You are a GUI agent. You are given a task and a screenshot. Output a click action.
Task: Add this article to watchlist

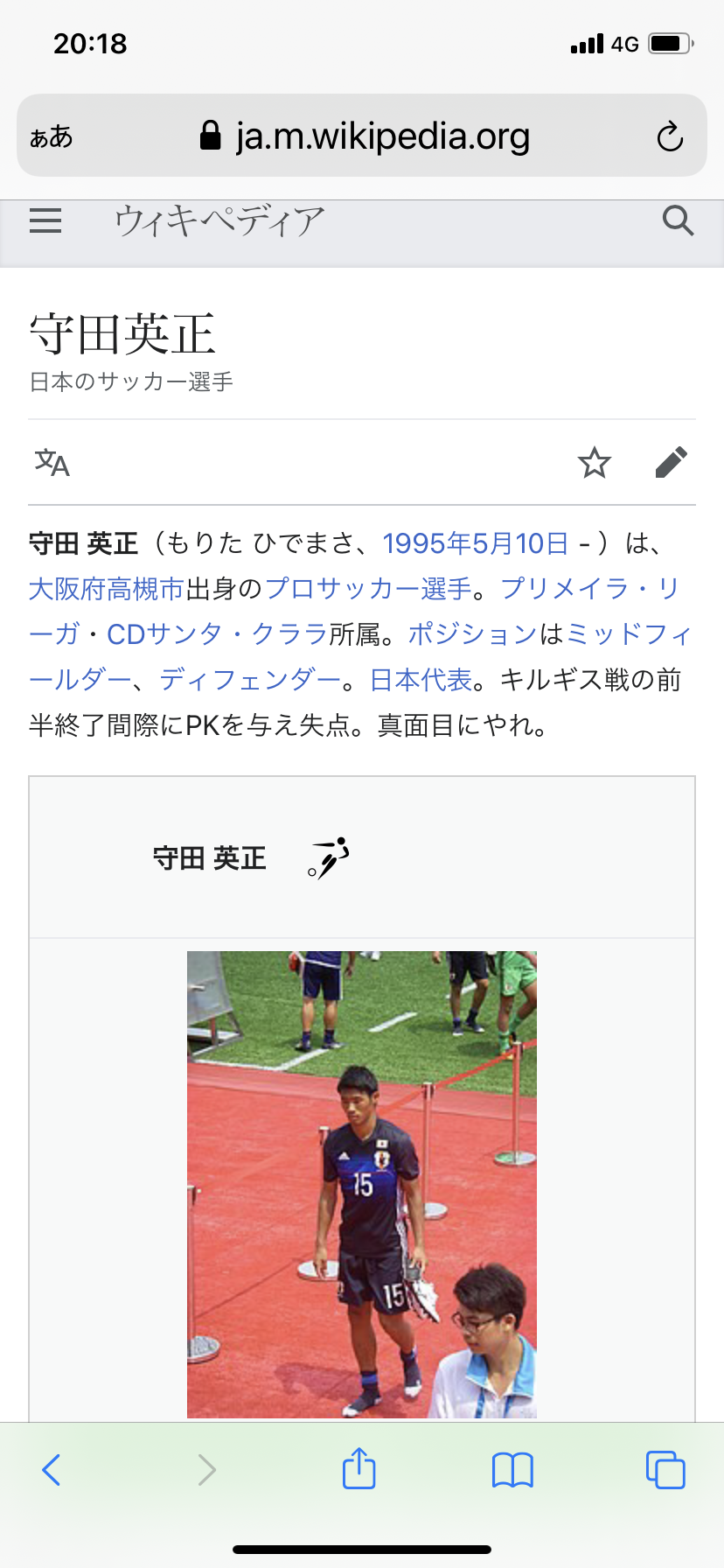595,462
